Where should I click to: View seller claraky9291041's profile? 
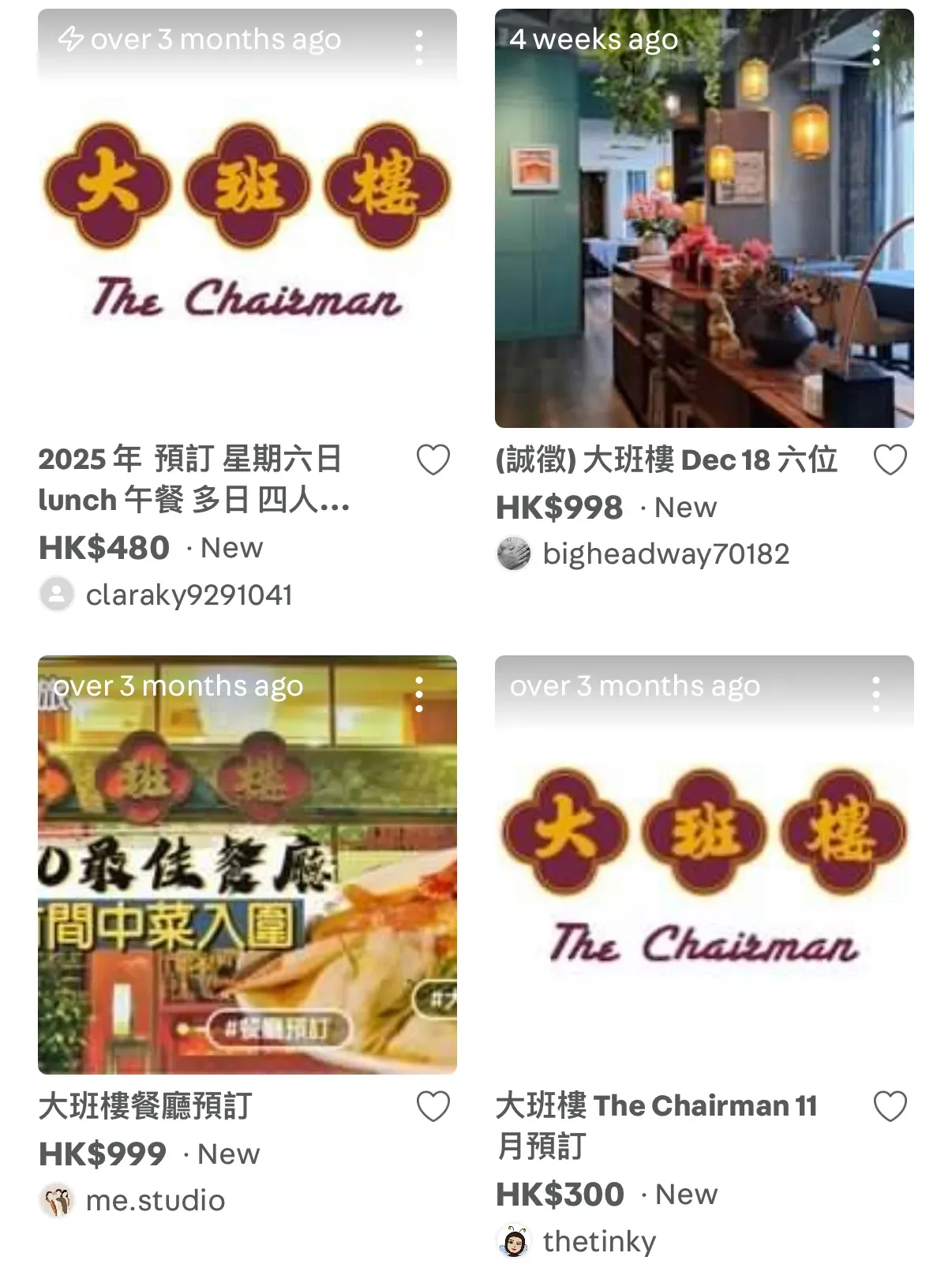point(189,595)
